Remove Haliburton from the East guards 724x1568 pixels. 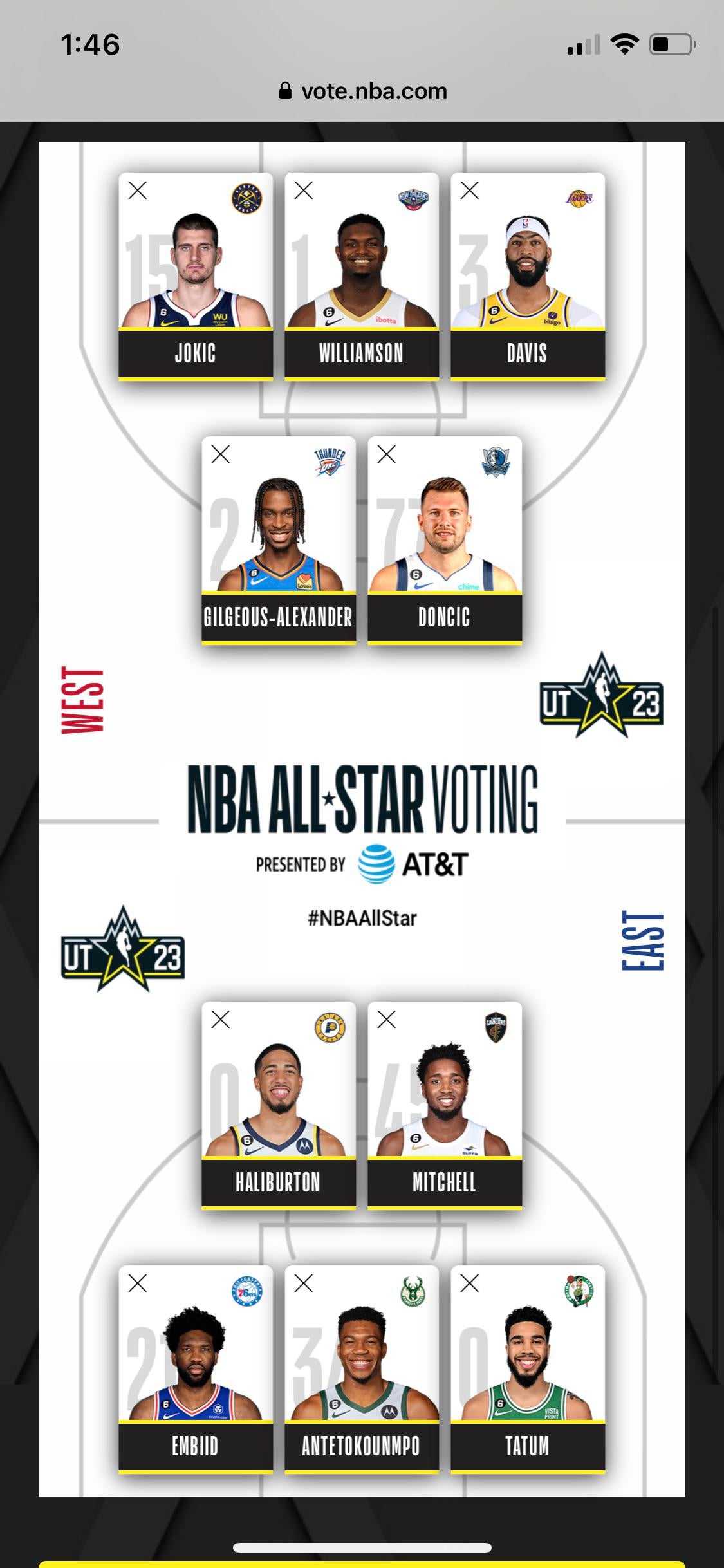point(221,1020)
